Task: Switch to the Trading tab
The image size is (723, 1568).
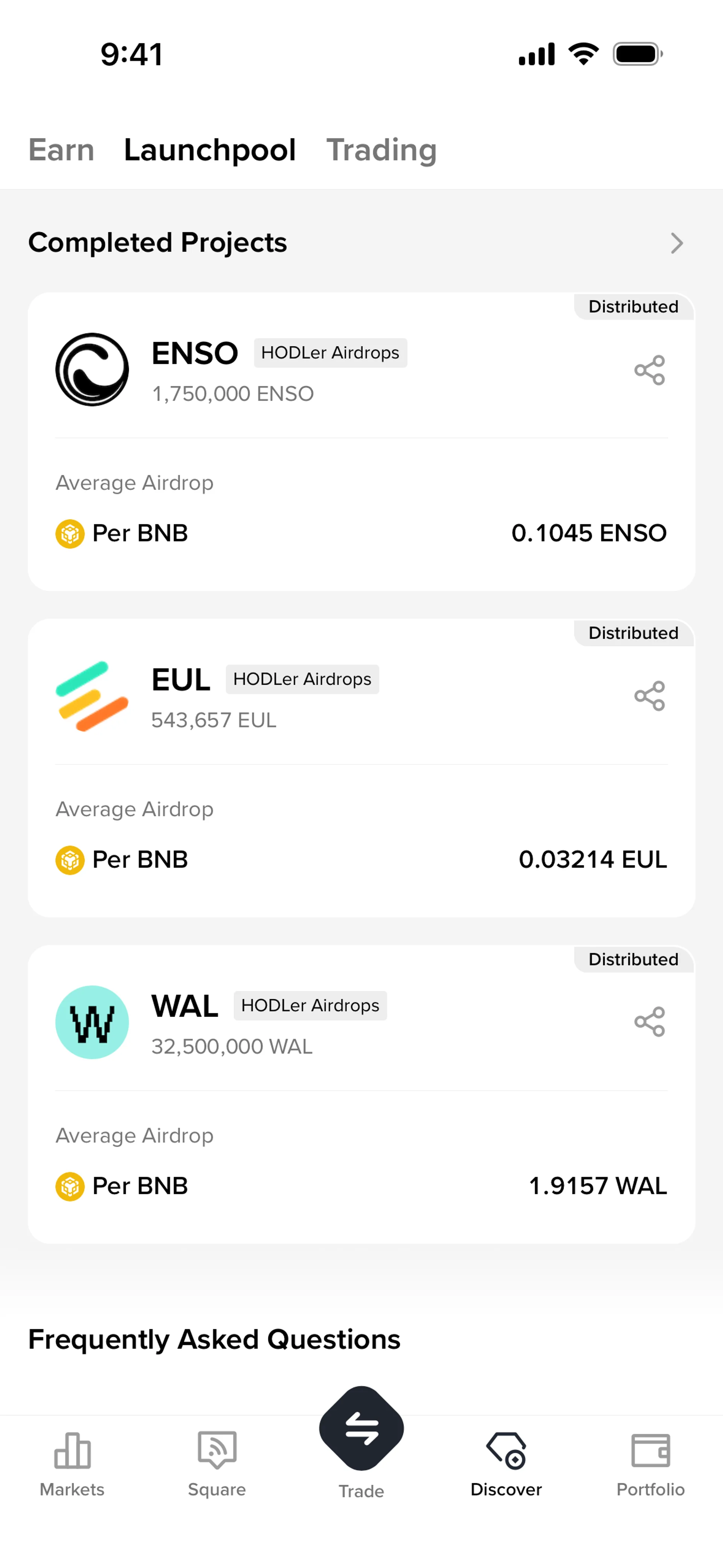Action: tap(381, 150)
